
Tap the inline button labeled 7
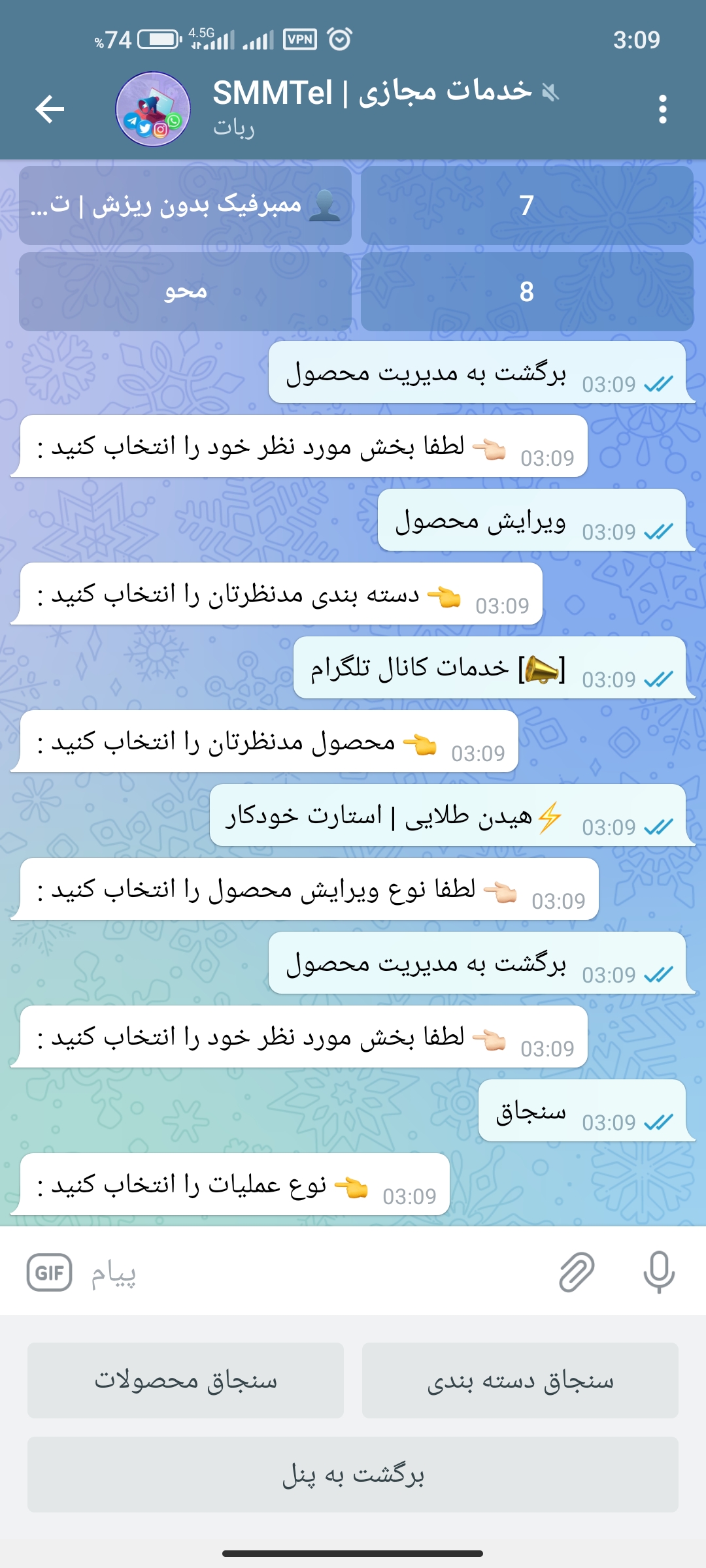(x=527, y=205)
